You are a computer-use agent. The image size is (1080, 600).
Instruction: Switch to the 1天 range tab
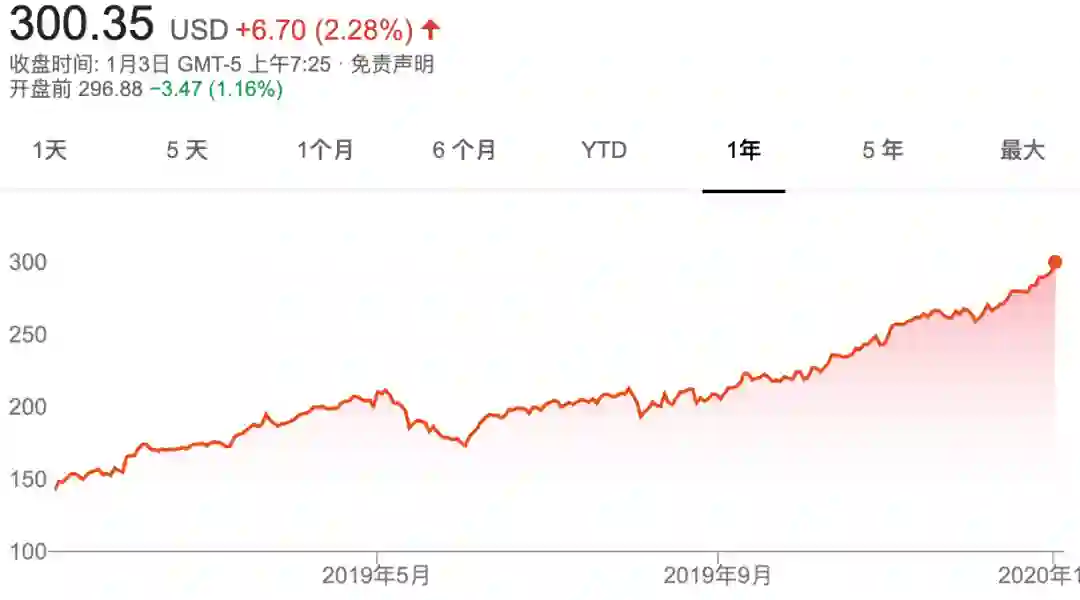coord(49,151)
